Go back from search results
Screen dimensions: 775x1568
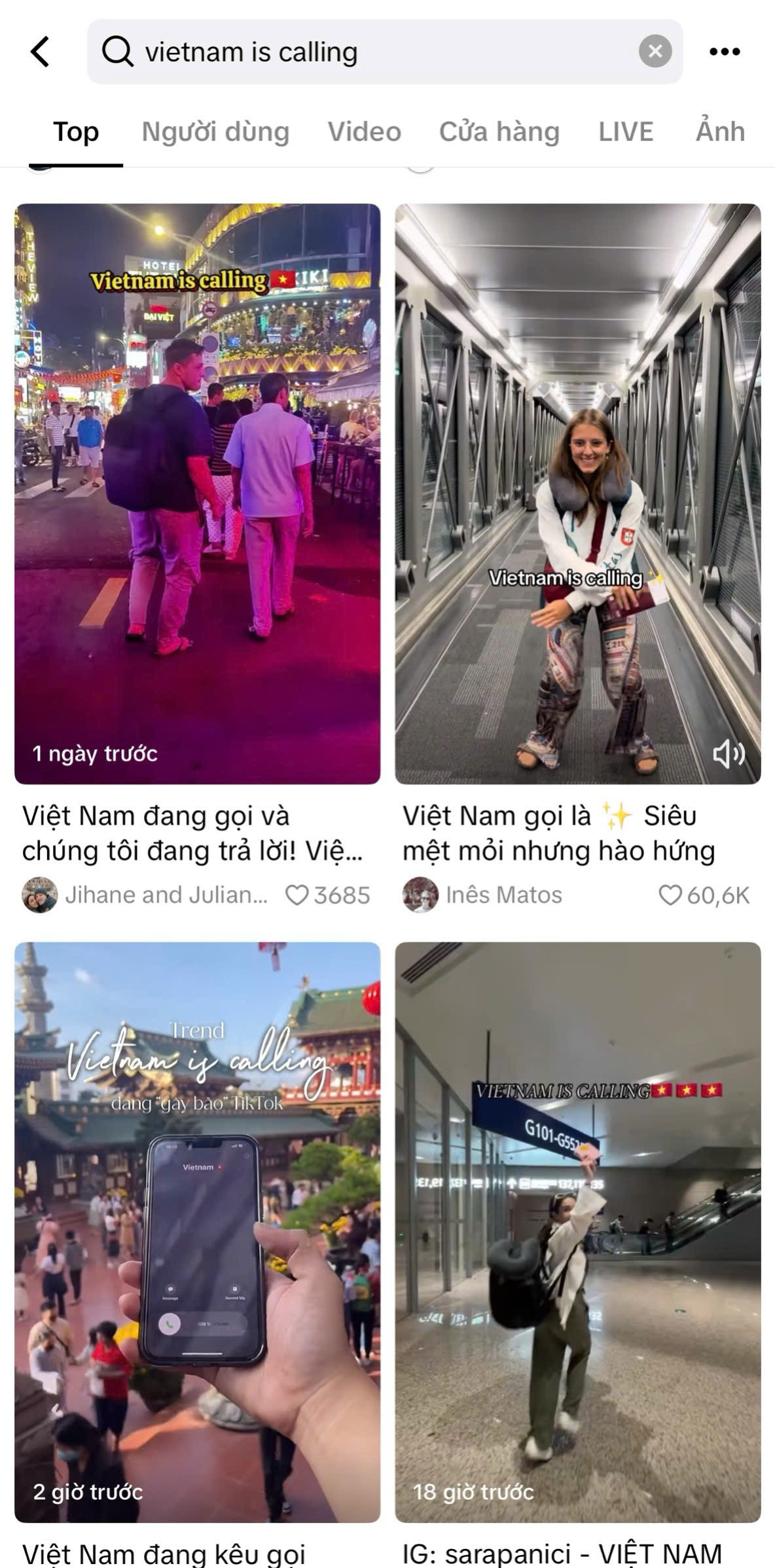point(40,52)
